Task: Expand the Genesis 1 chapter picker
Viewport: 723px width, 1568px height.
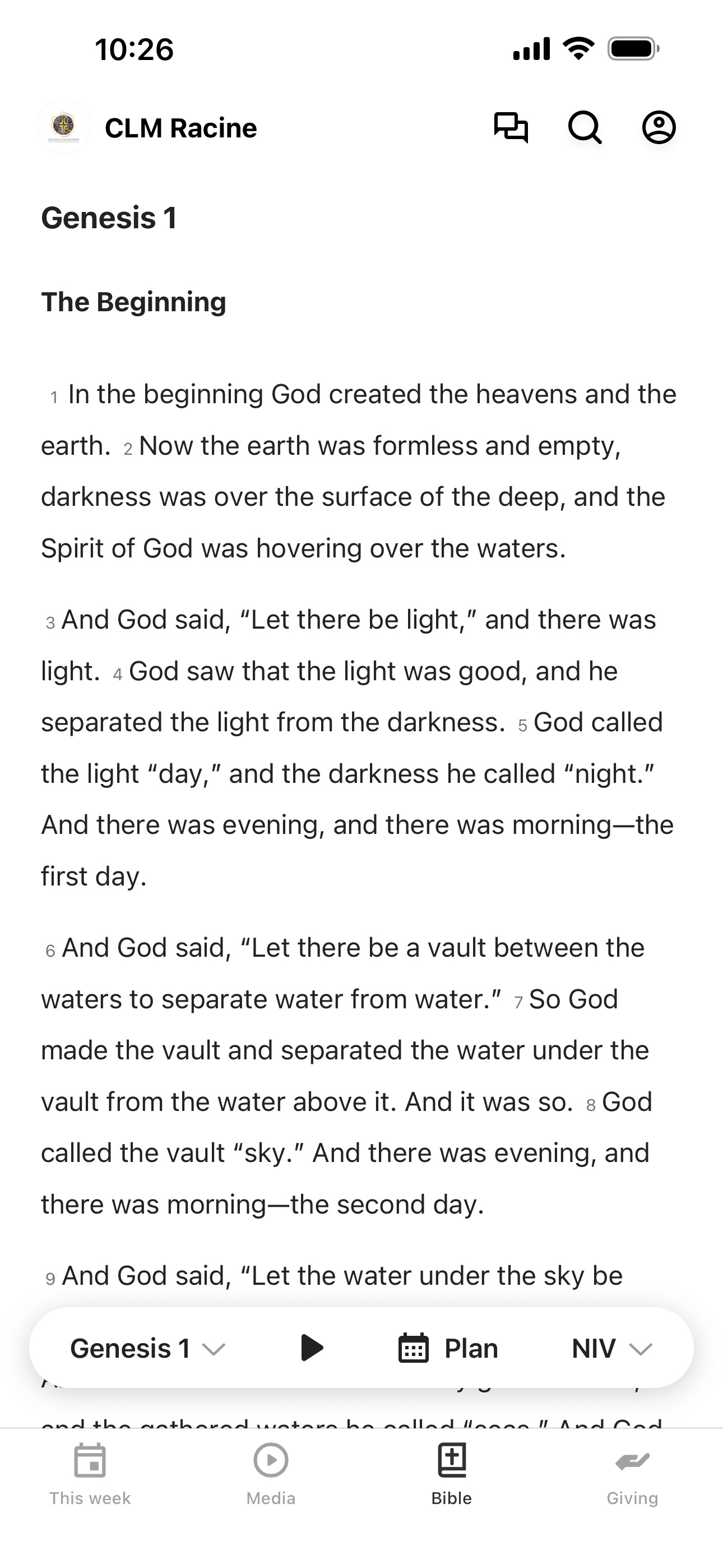Action: 148,1348
